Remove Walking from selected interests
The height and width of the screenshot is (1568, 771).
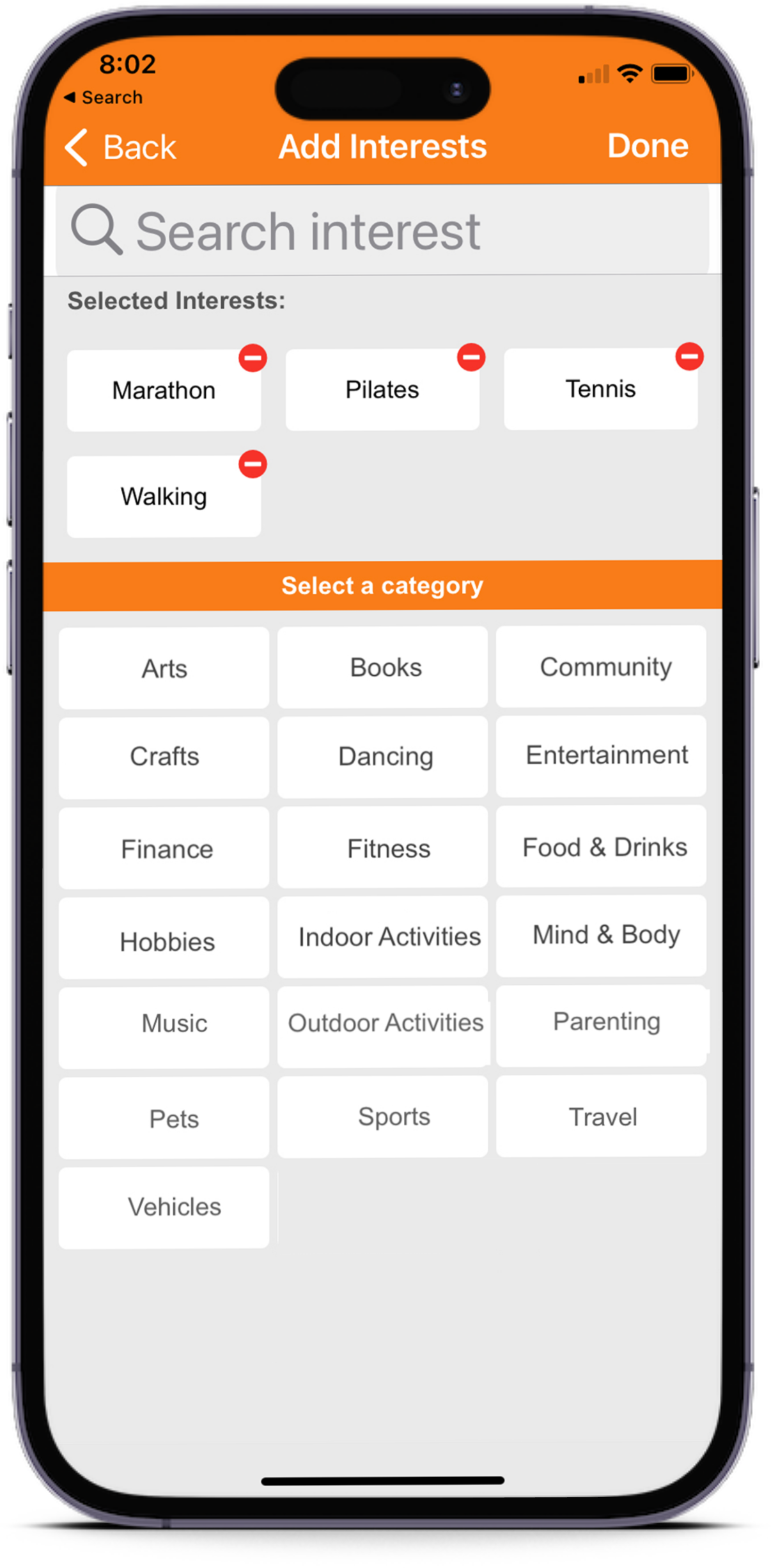253,464
